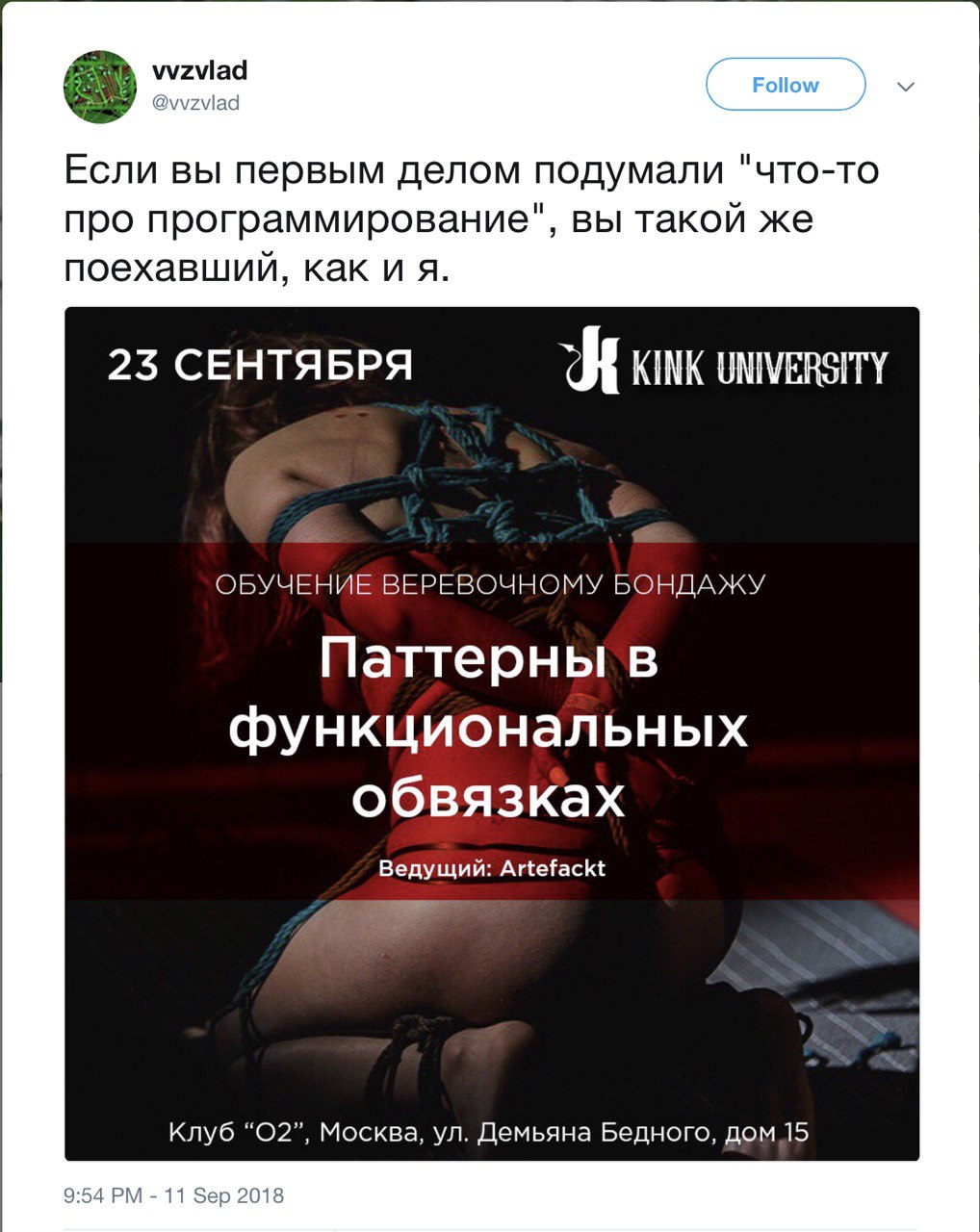Screen dimensions: 980x1232
Task: Open the tweet options chevron menu
Action: tap(905, 87)
